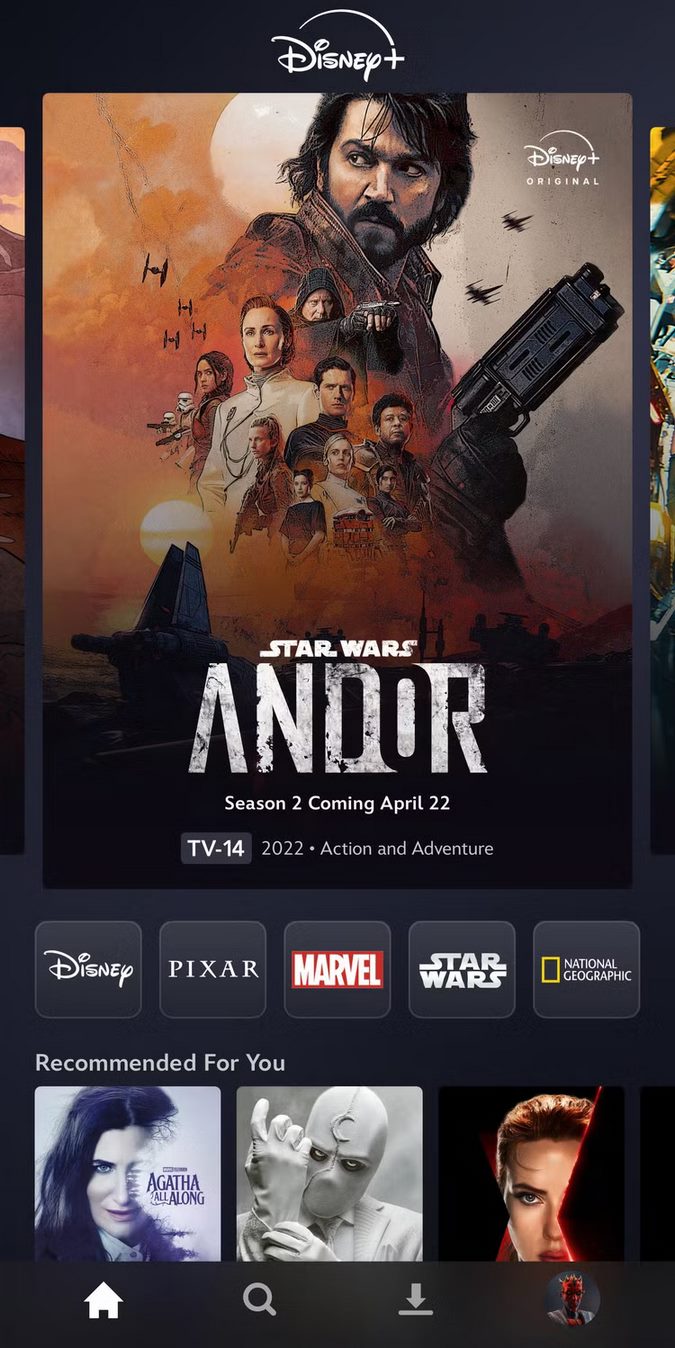
Task: Browse the Pixar brand tile
Action: click(213, 969)
